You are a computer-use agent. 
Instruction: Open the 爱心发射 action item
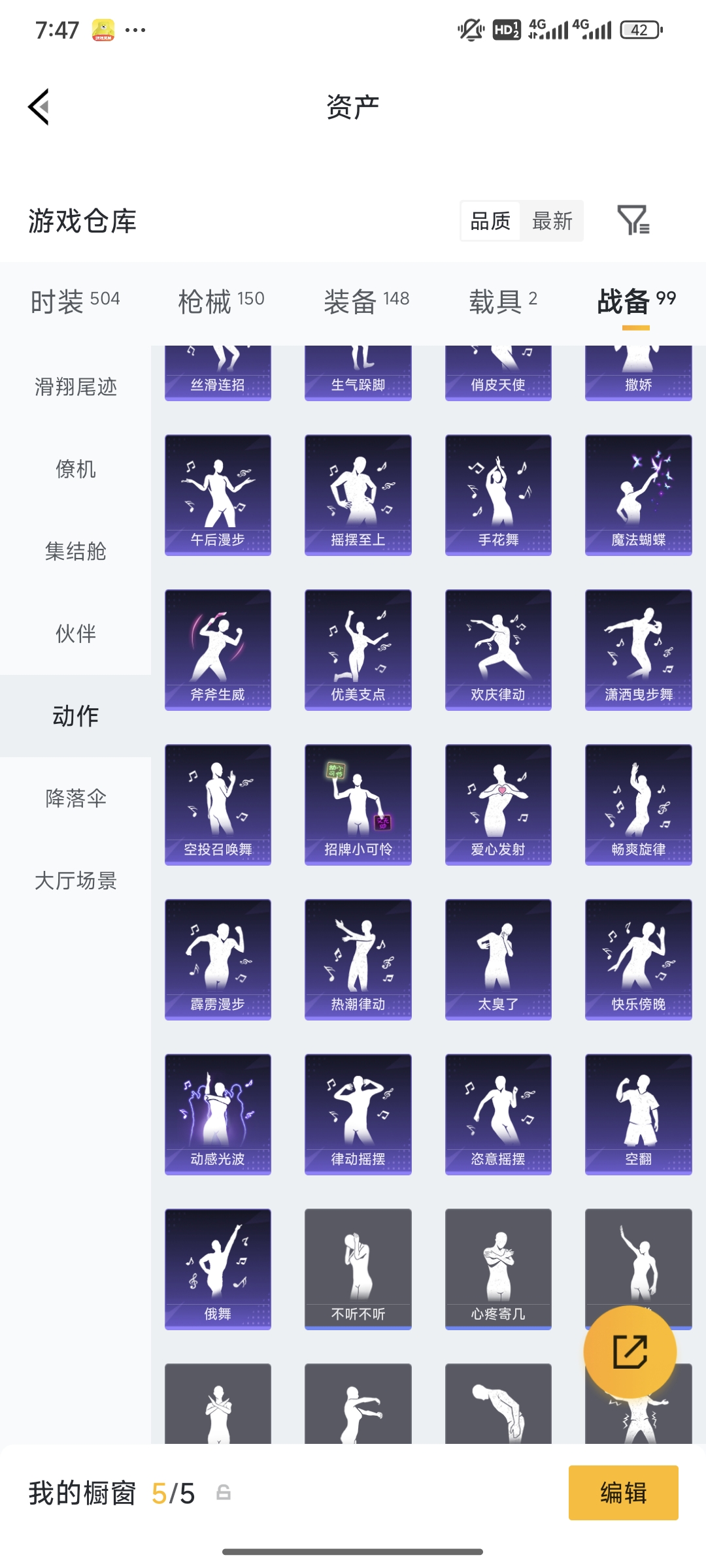[497, 804]
